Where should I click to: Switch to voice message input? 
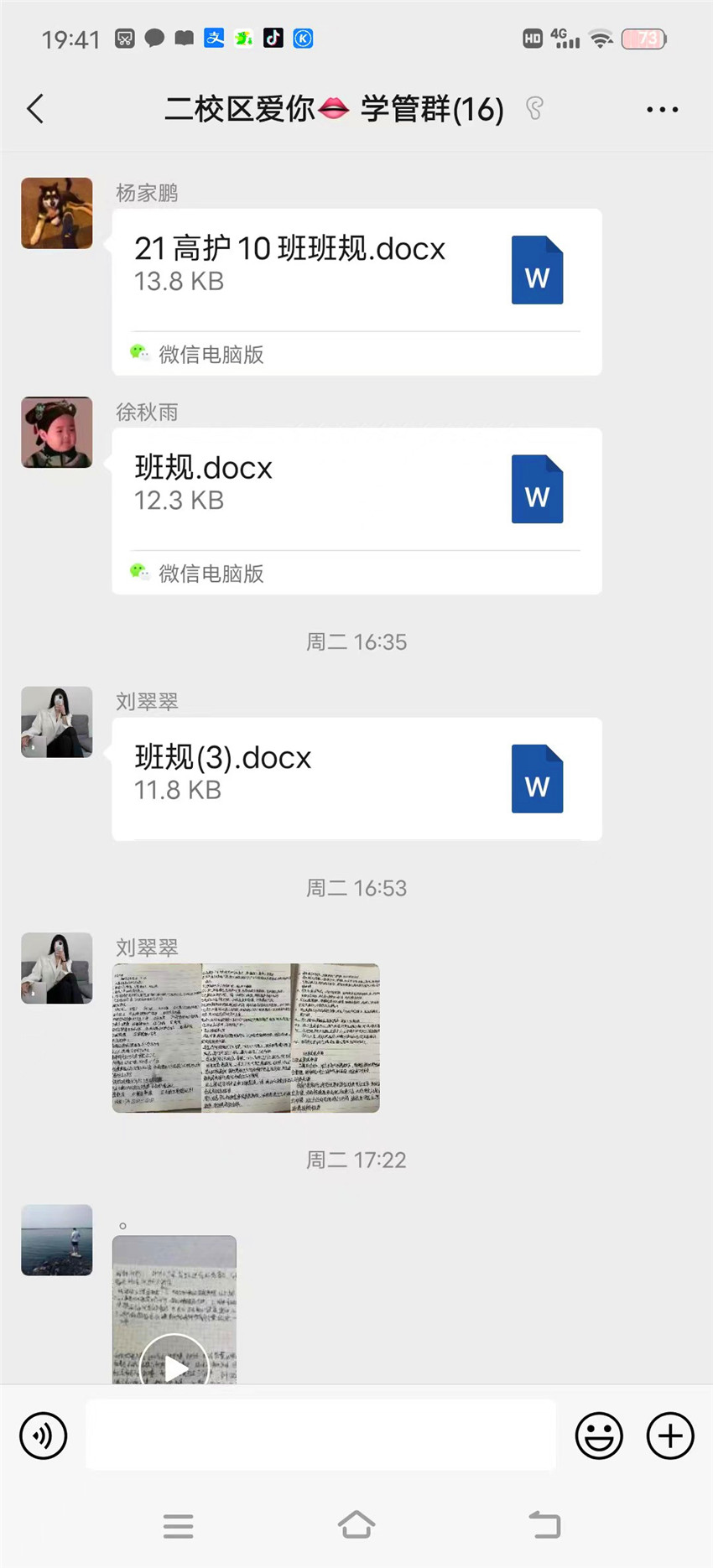point(43,1436)
